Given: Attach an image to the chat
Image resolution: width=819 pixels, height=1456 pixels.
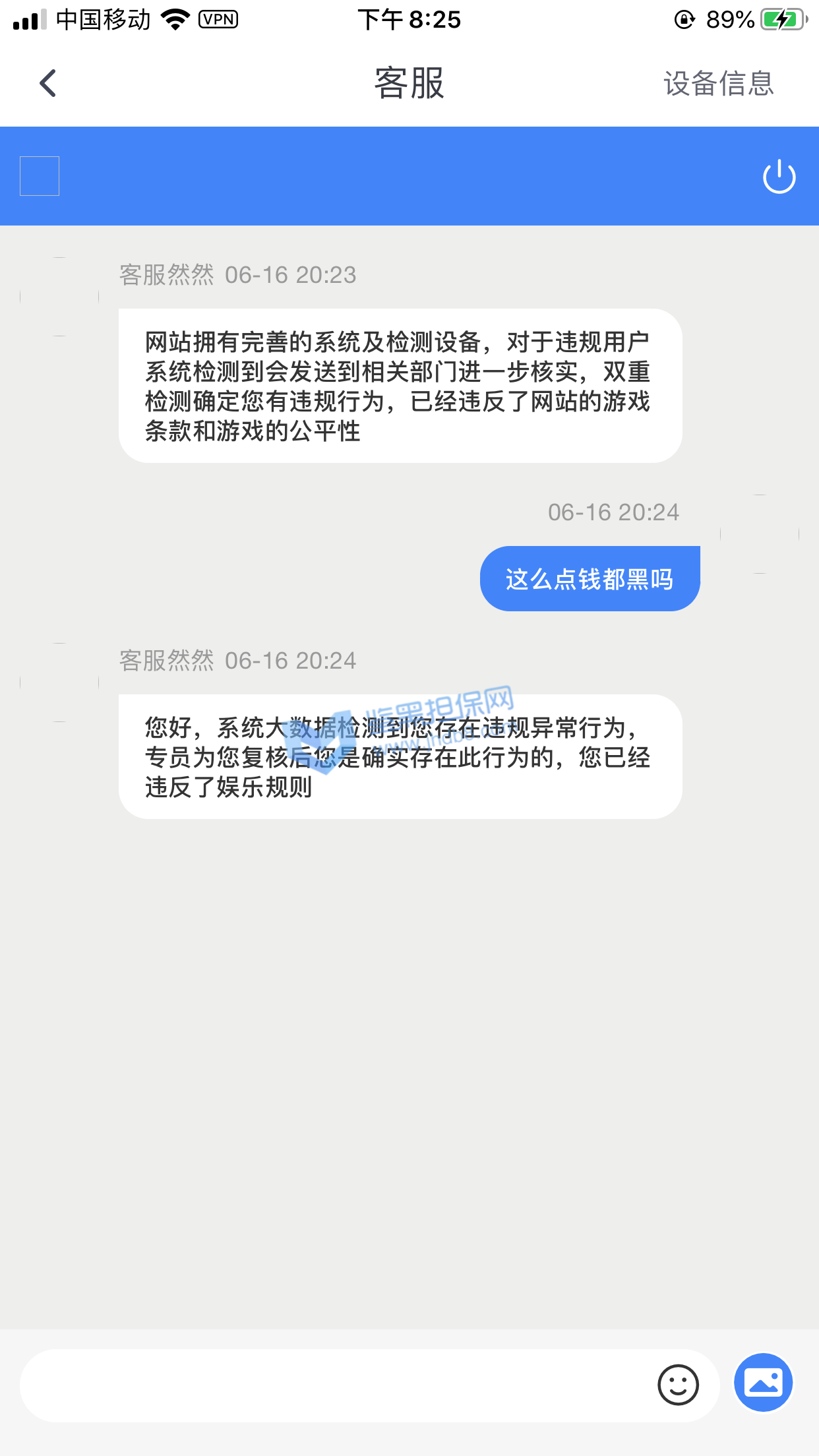Looking at the screenshot, I should [764, 1383].
